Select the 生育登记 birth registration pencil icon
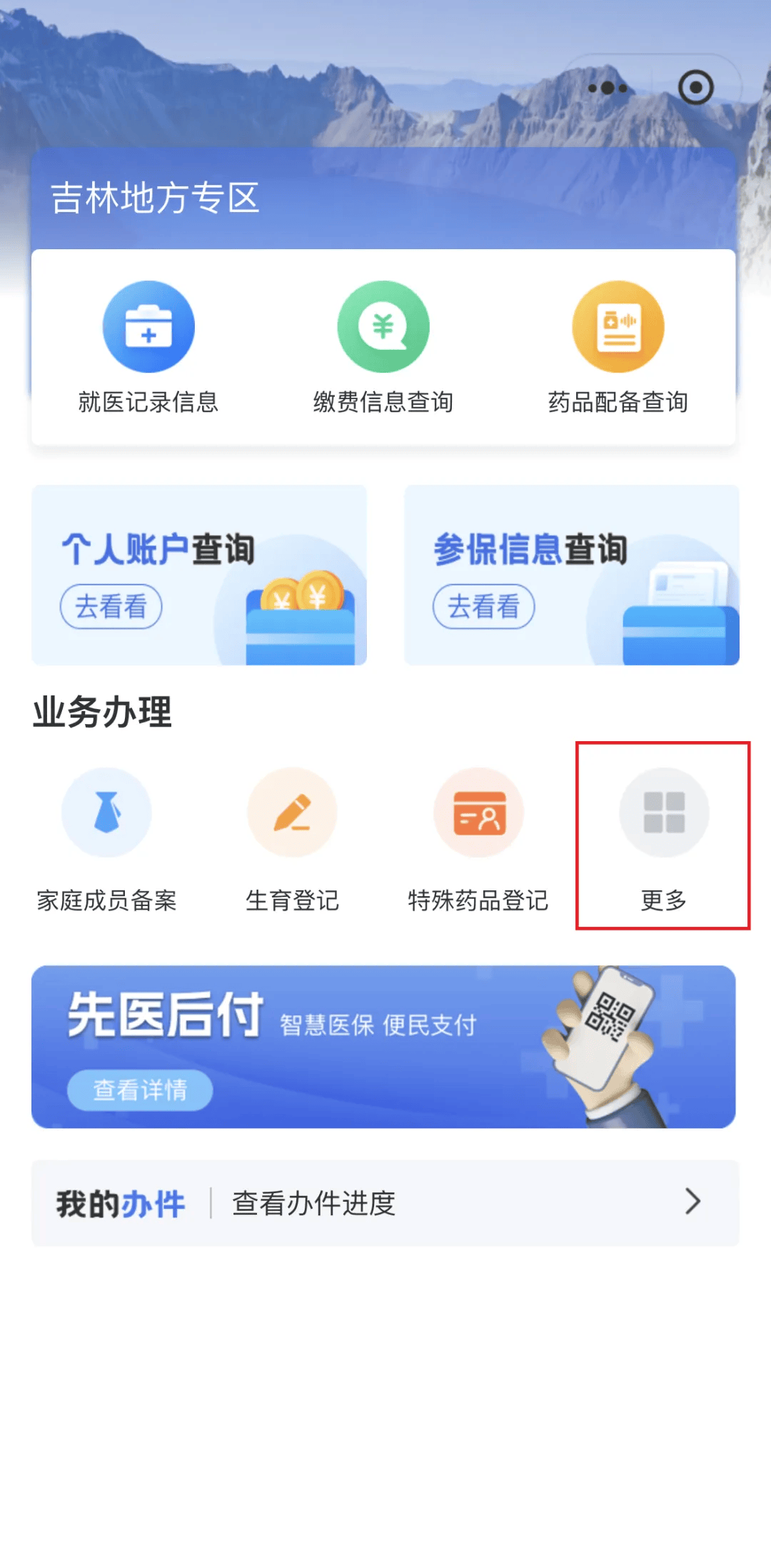 pos(292,813)
